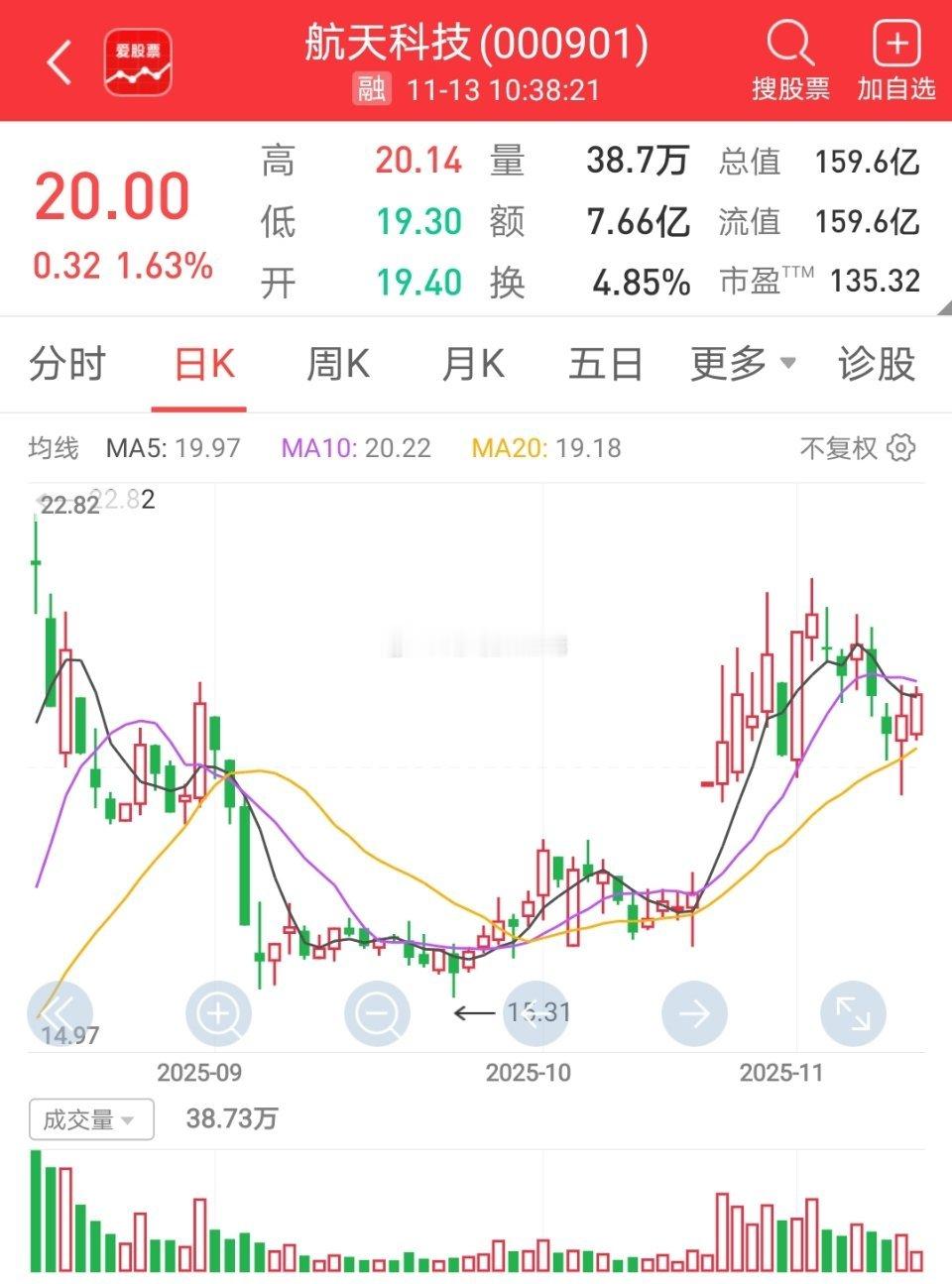
Task: Switch to the 周K weekly chart tab
Action: (x=336, y=364)
